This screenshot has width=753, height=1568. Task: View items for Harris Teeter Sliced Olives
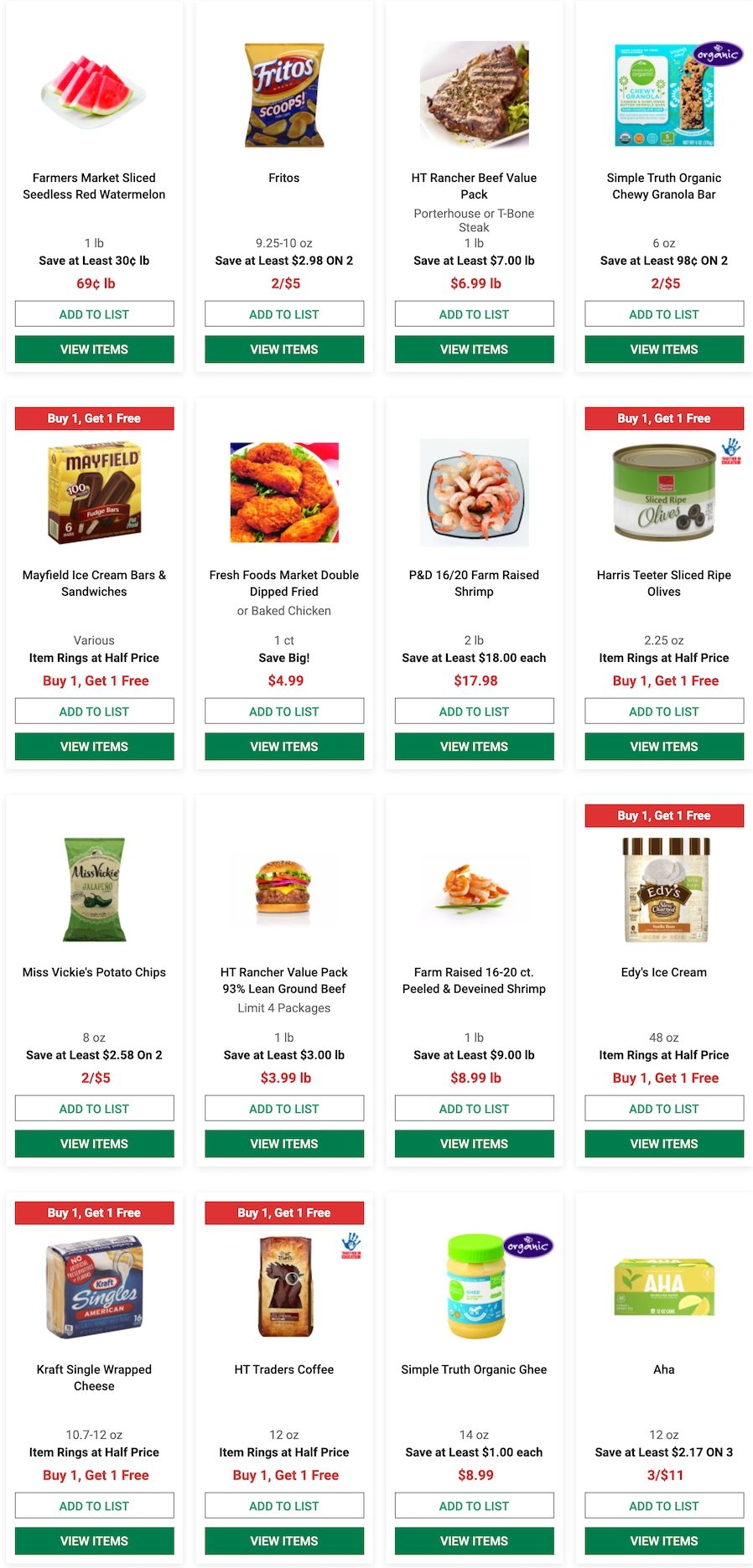[x=664, y=747]
